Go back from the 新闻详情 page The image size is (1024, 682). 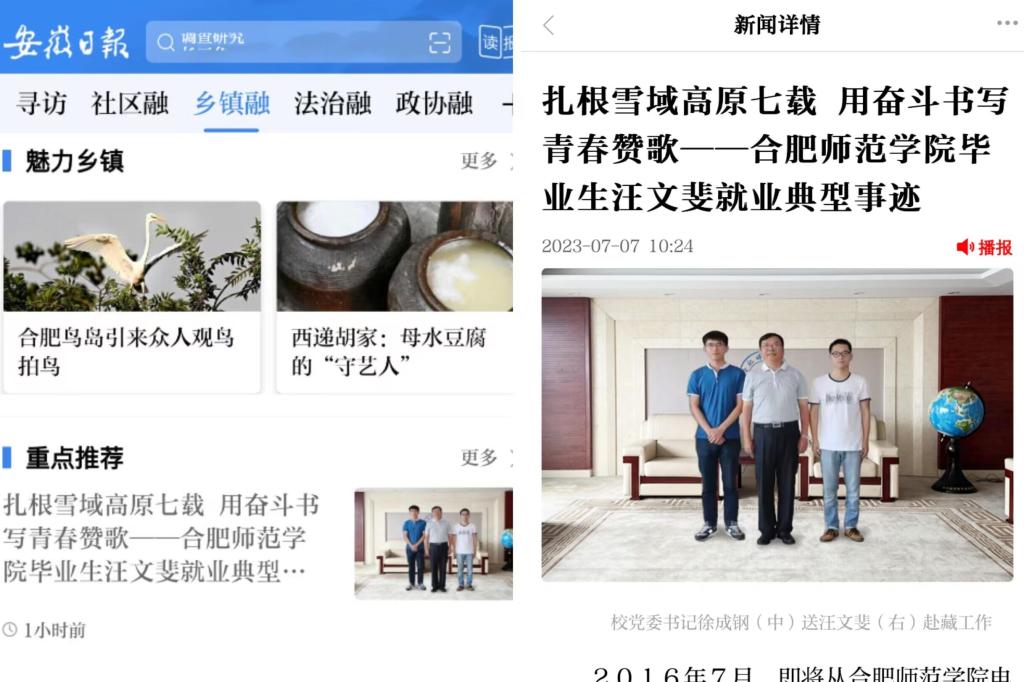(x=548, y=26)
